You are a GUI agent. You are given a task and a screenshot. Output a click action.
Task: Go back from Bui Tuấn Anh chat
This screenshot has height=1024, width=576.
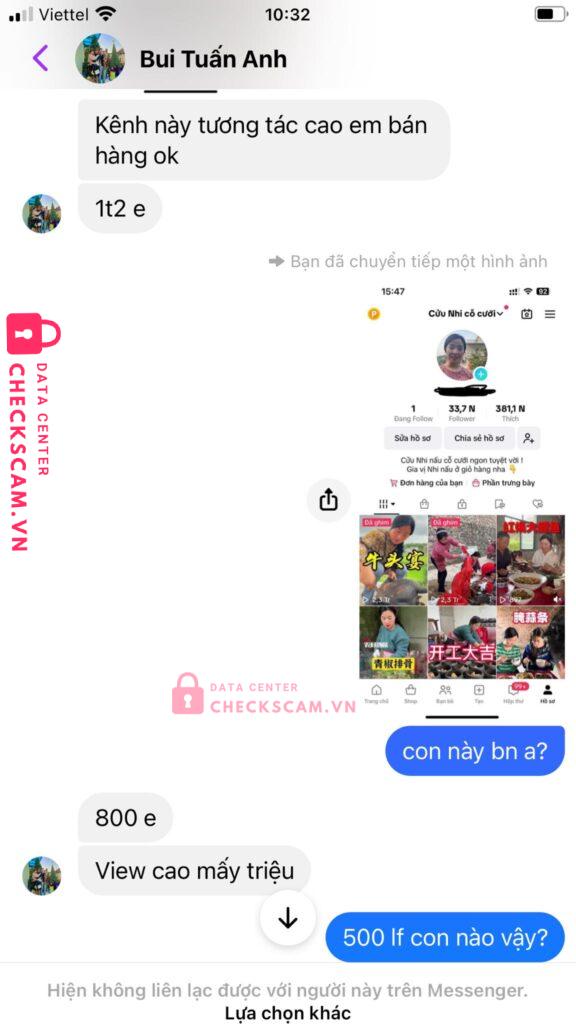pos(40,59)
